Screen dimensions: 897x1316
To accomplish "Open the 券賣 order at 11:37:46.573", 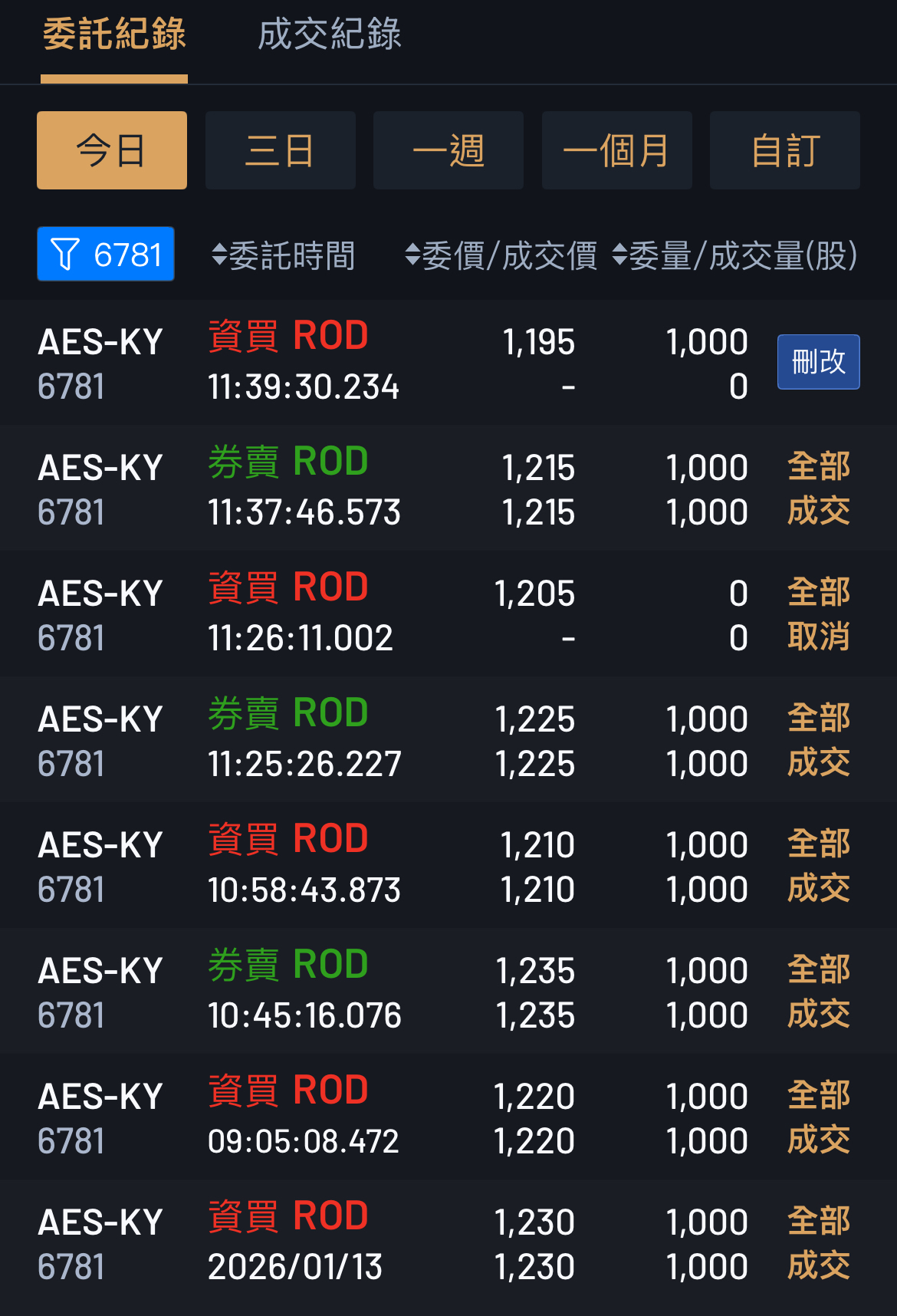I will point(383,489).
